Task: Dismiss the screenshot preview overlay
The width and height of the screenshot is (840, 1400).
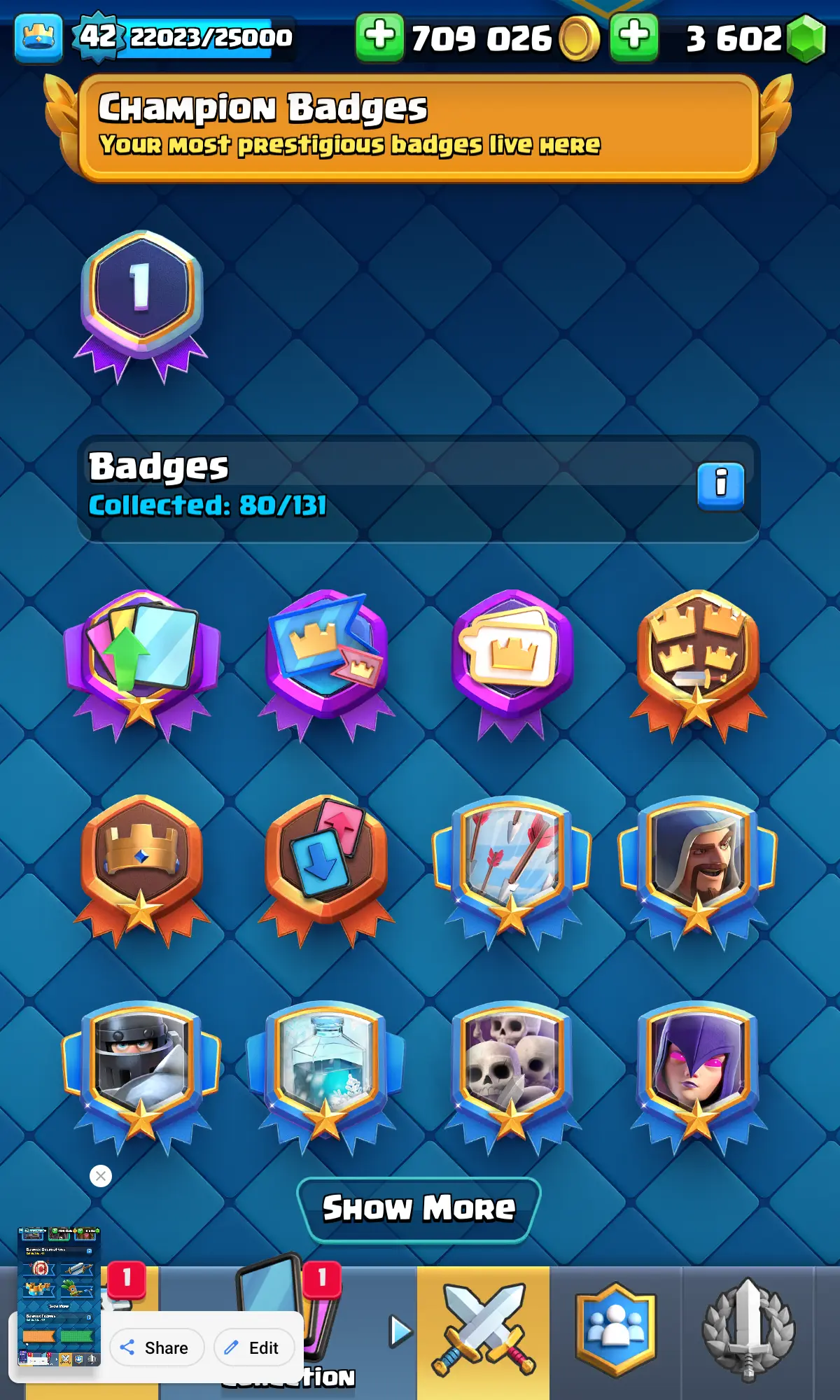Action: pyautogui.click(x=101, y=1176)
